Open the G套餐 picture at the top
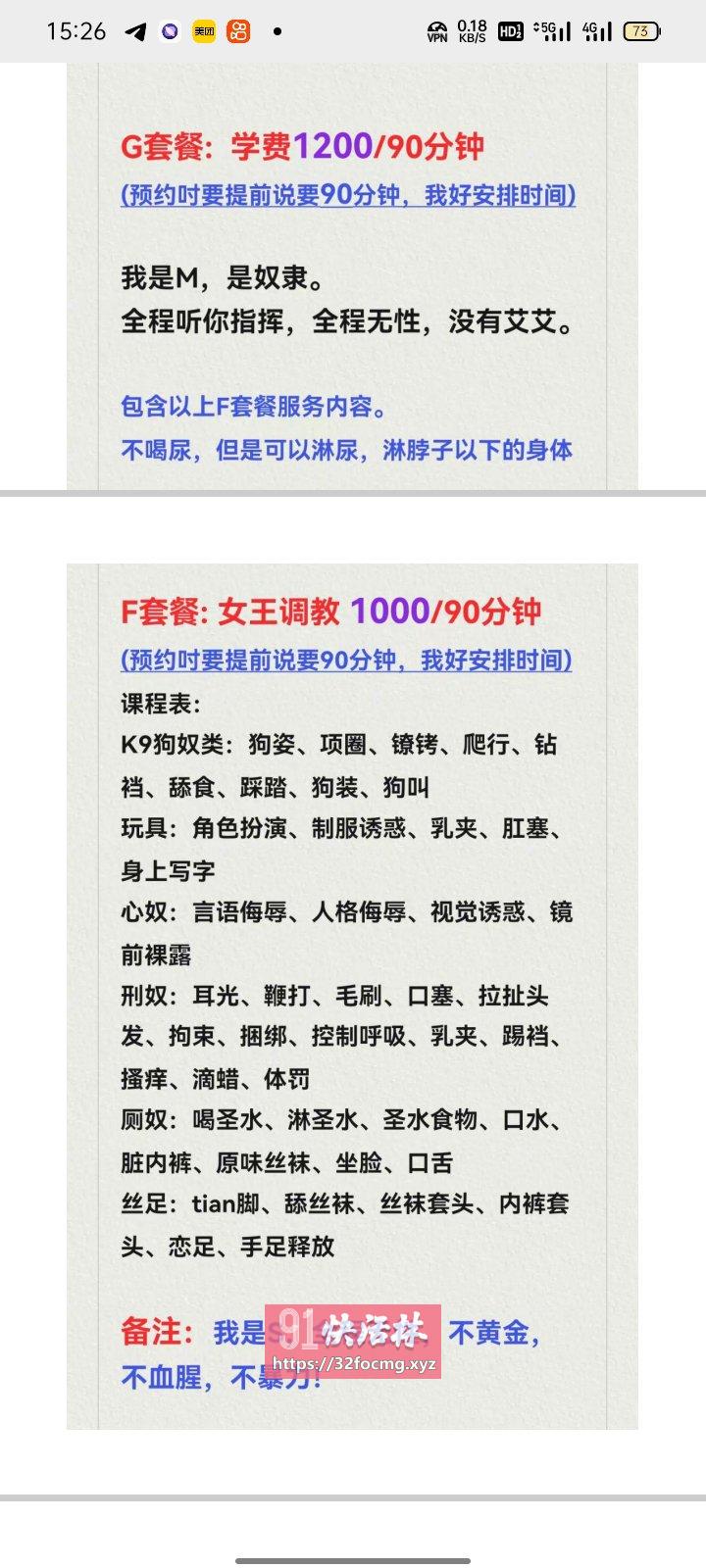This screenshot has height=1568, width=706. click(352, 276)
